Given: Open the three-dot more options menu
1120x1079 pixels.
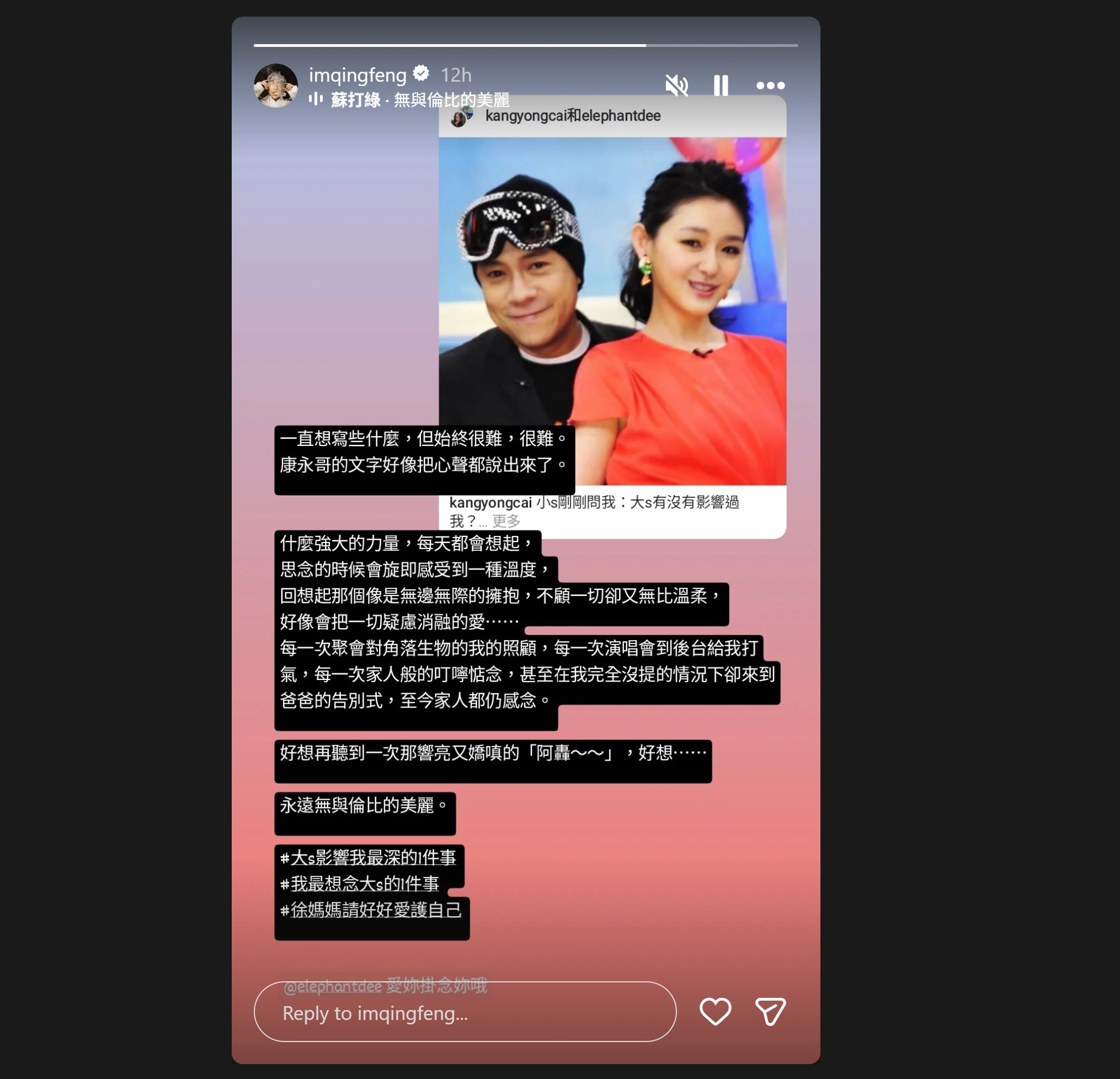Looking at the screenshot, I should [x=770, y=86].
